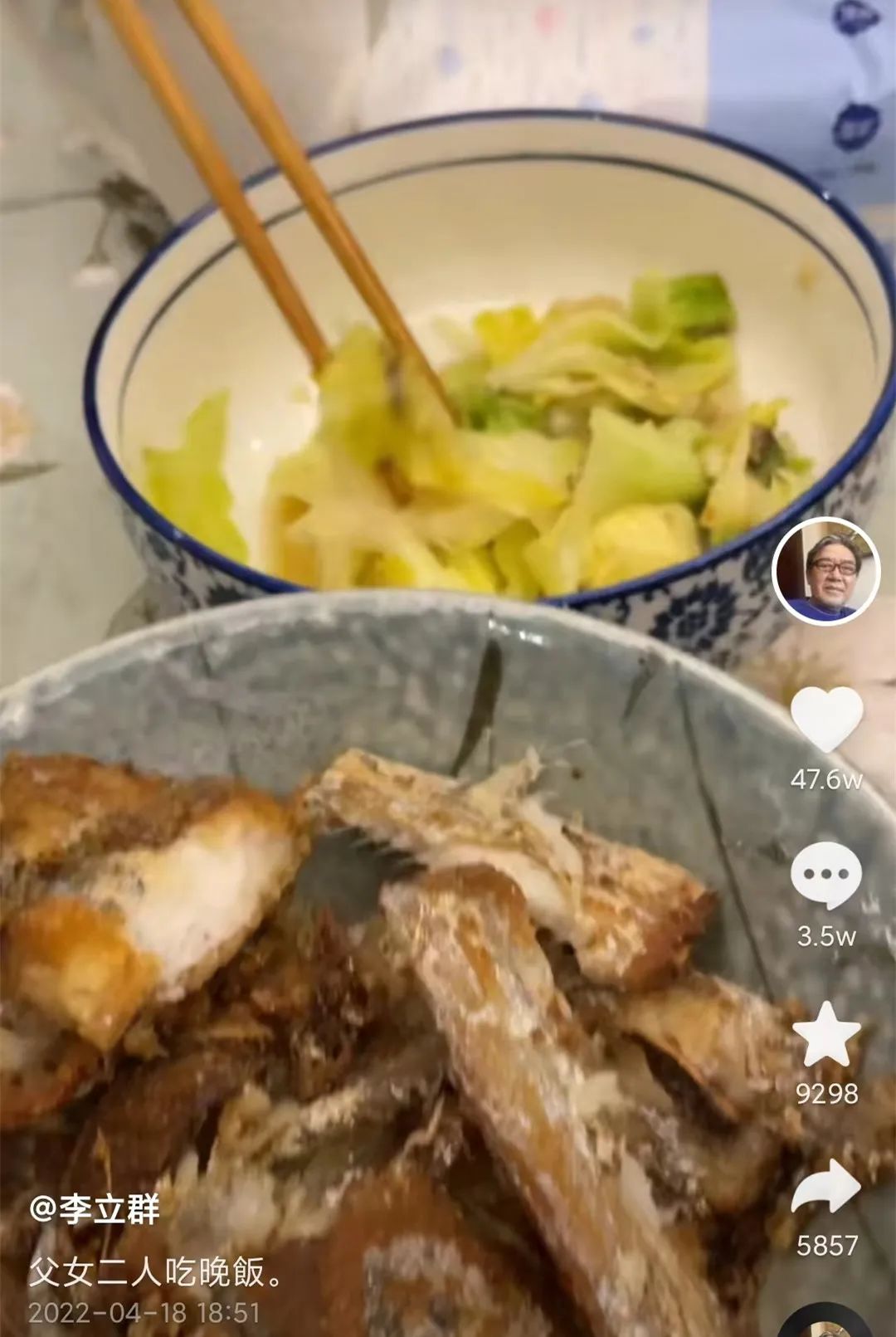Viewport: 896px width, 1337px height.
Task: Like this video with the heart icon
Action: tap(826, 720)
